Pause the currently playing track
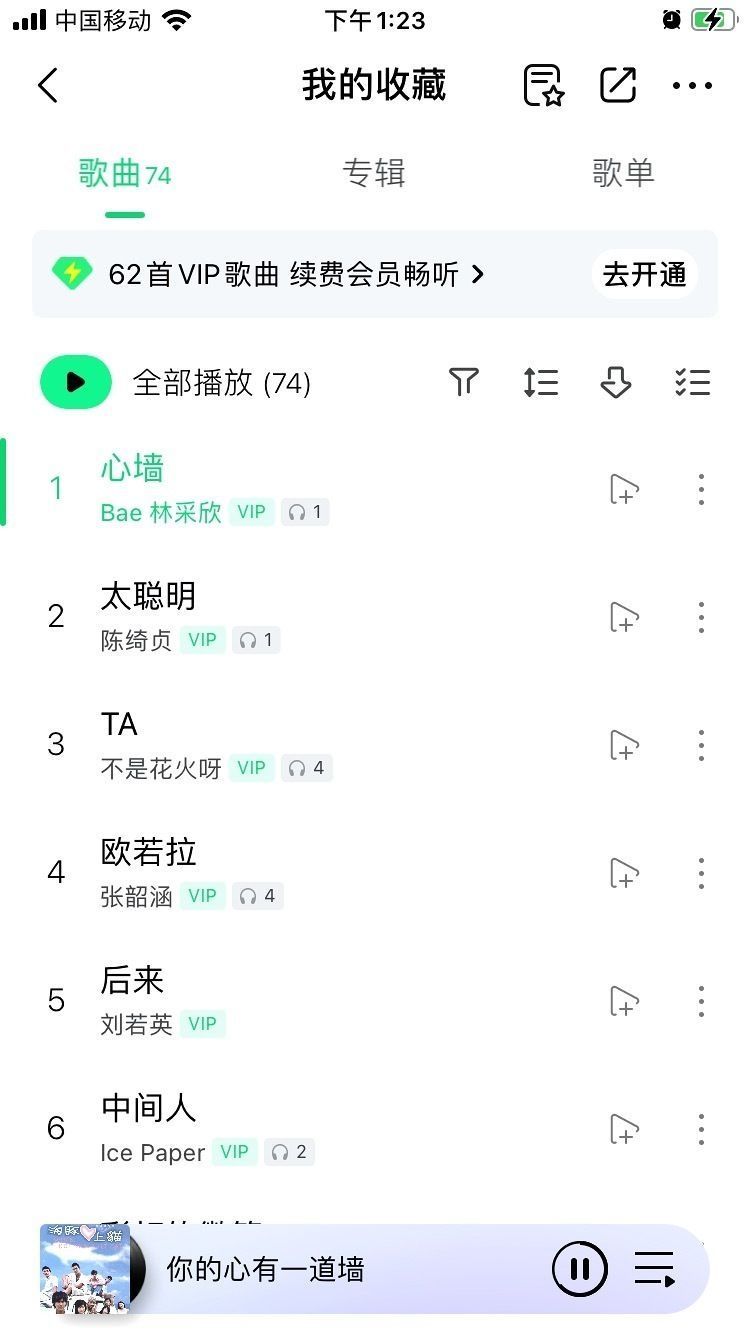750x1334 pixels. (x=579, y=1269)
